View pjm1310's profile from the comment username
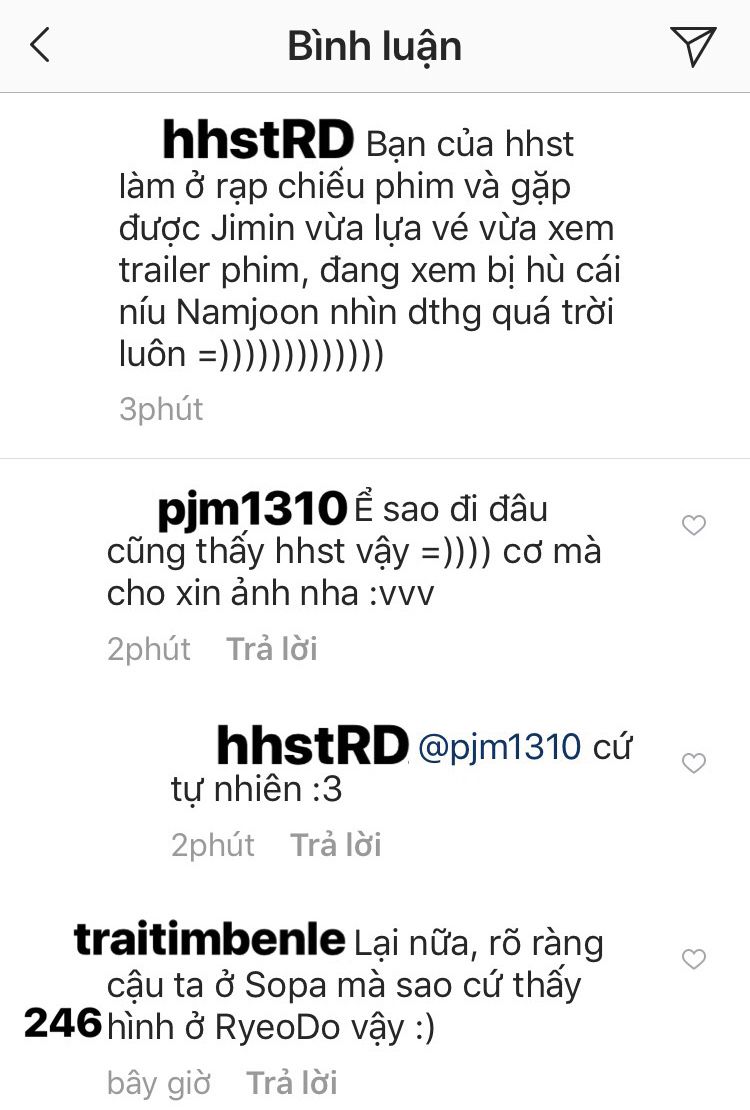Image resolution: width=750 pixels, height=1110 pixels. pyautogui.click(x=252, y=511)
